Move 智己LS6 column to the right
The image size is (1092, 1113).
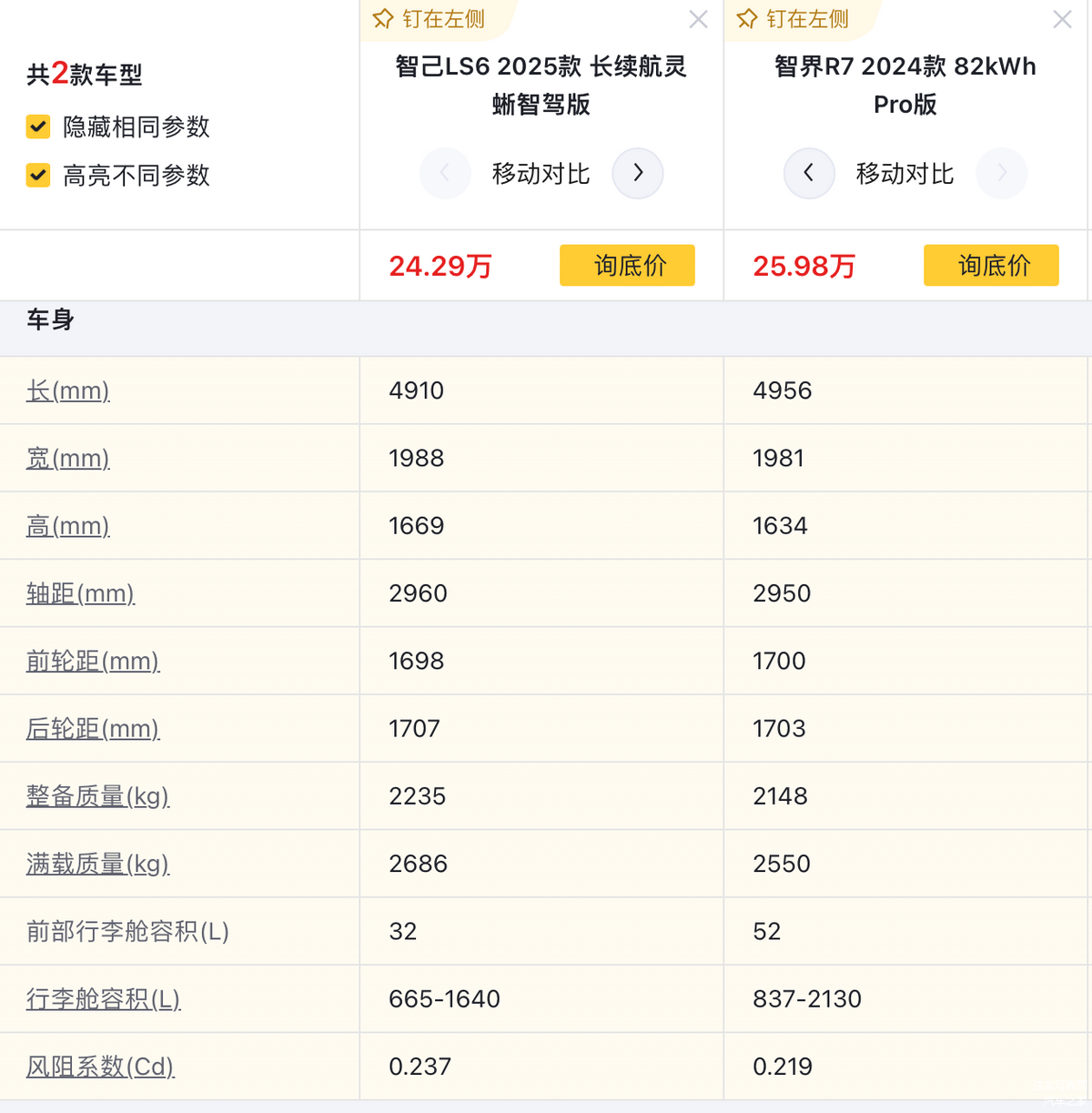point(638,173)
